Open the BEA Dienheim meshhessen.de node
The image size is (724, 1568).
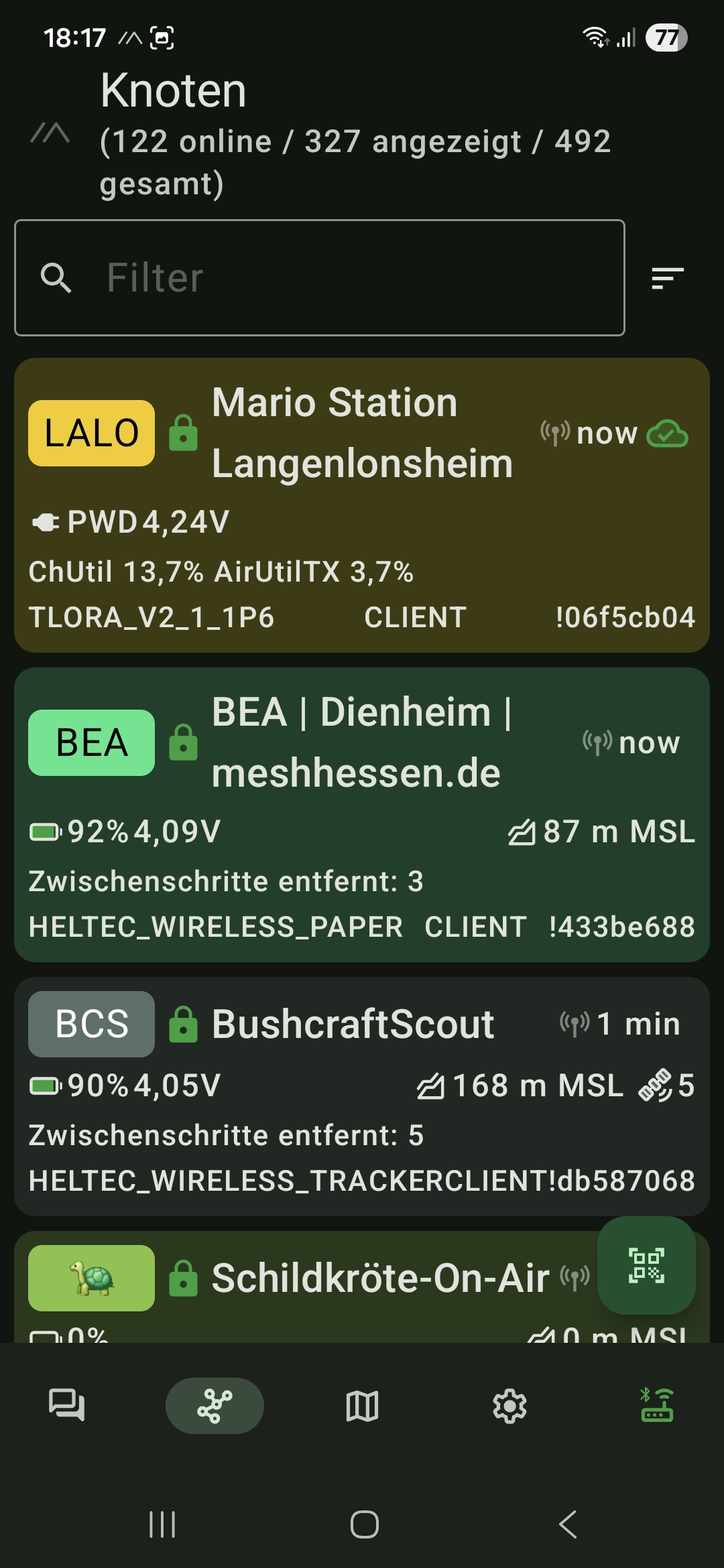point(362,815)
